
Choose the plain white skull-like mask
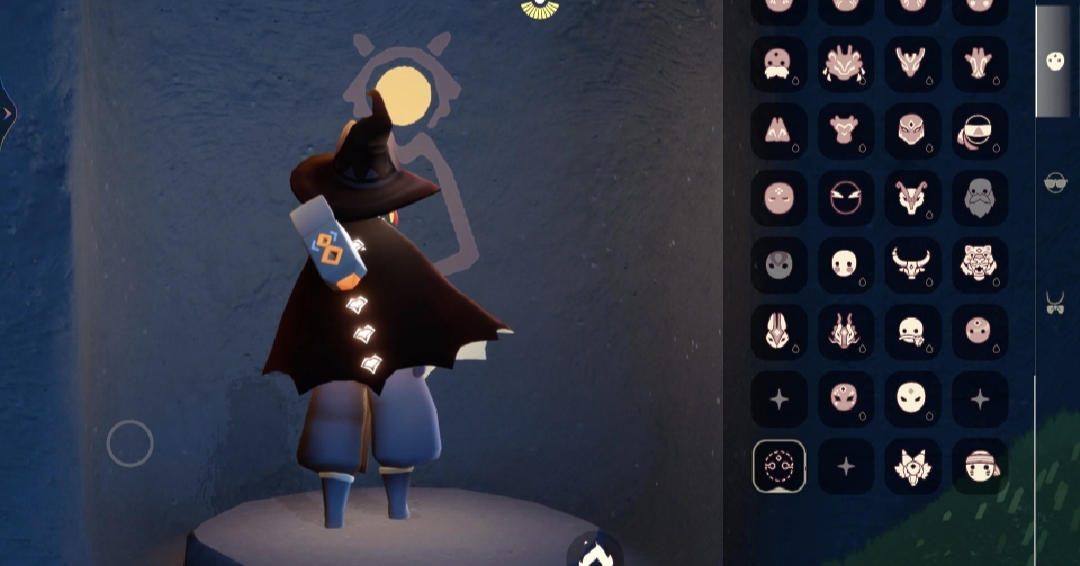pyautogui.click(x=845, y=264)
